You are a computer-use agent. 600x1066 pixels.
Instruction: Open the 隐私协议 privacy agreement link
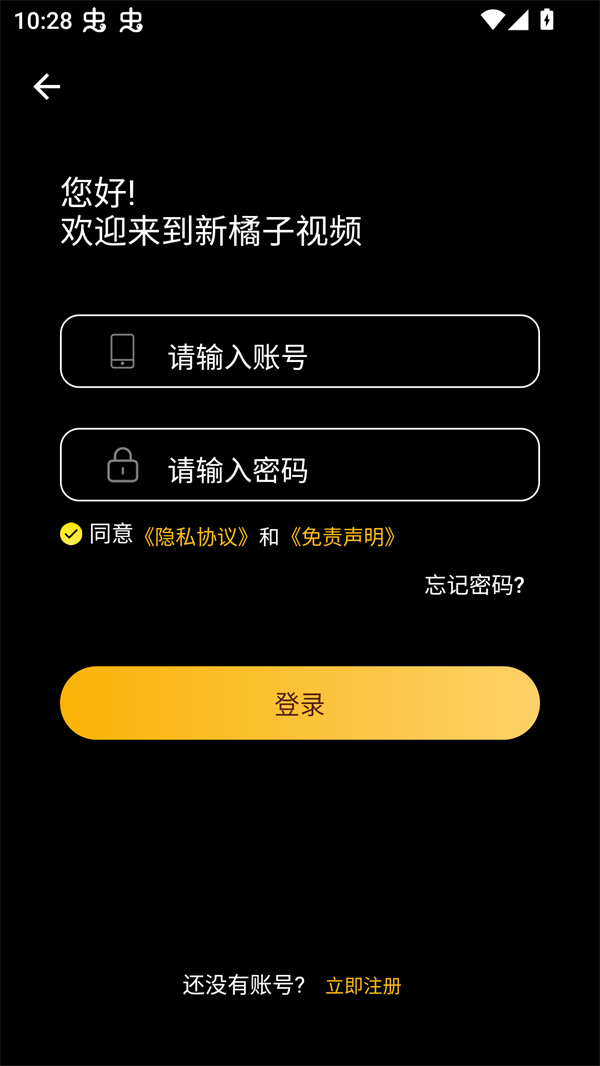point(196,537)
